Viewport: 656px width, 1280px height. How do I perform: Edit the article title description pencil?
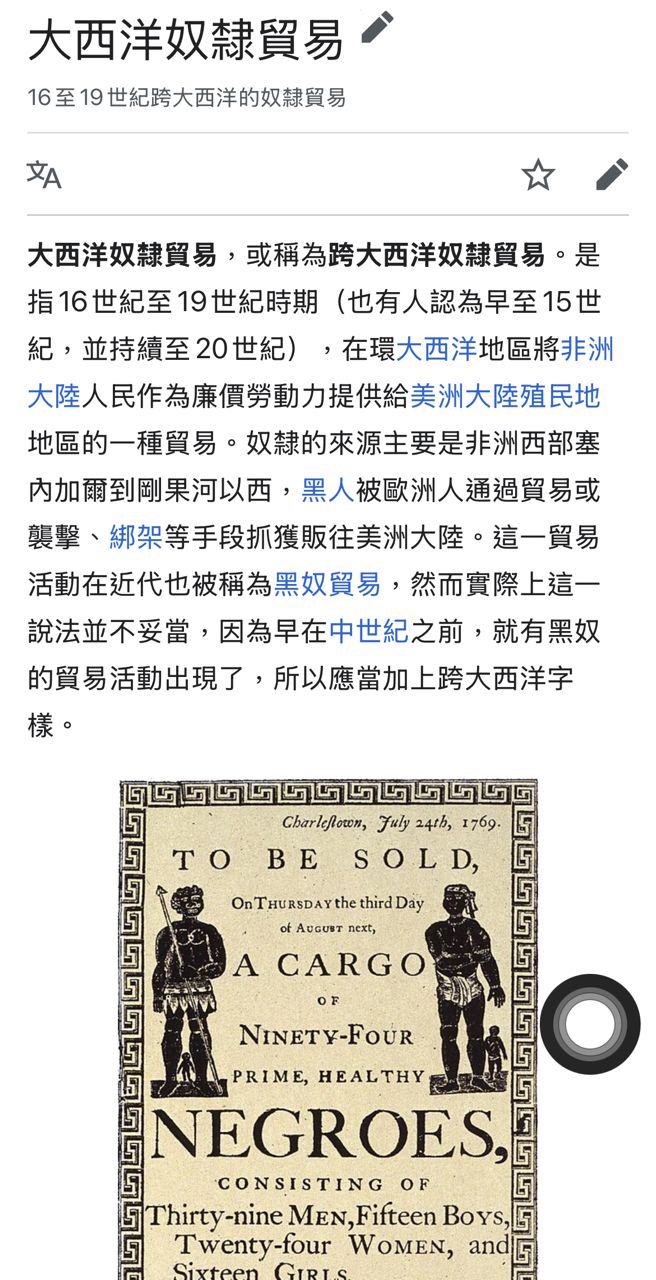point(378,28)
